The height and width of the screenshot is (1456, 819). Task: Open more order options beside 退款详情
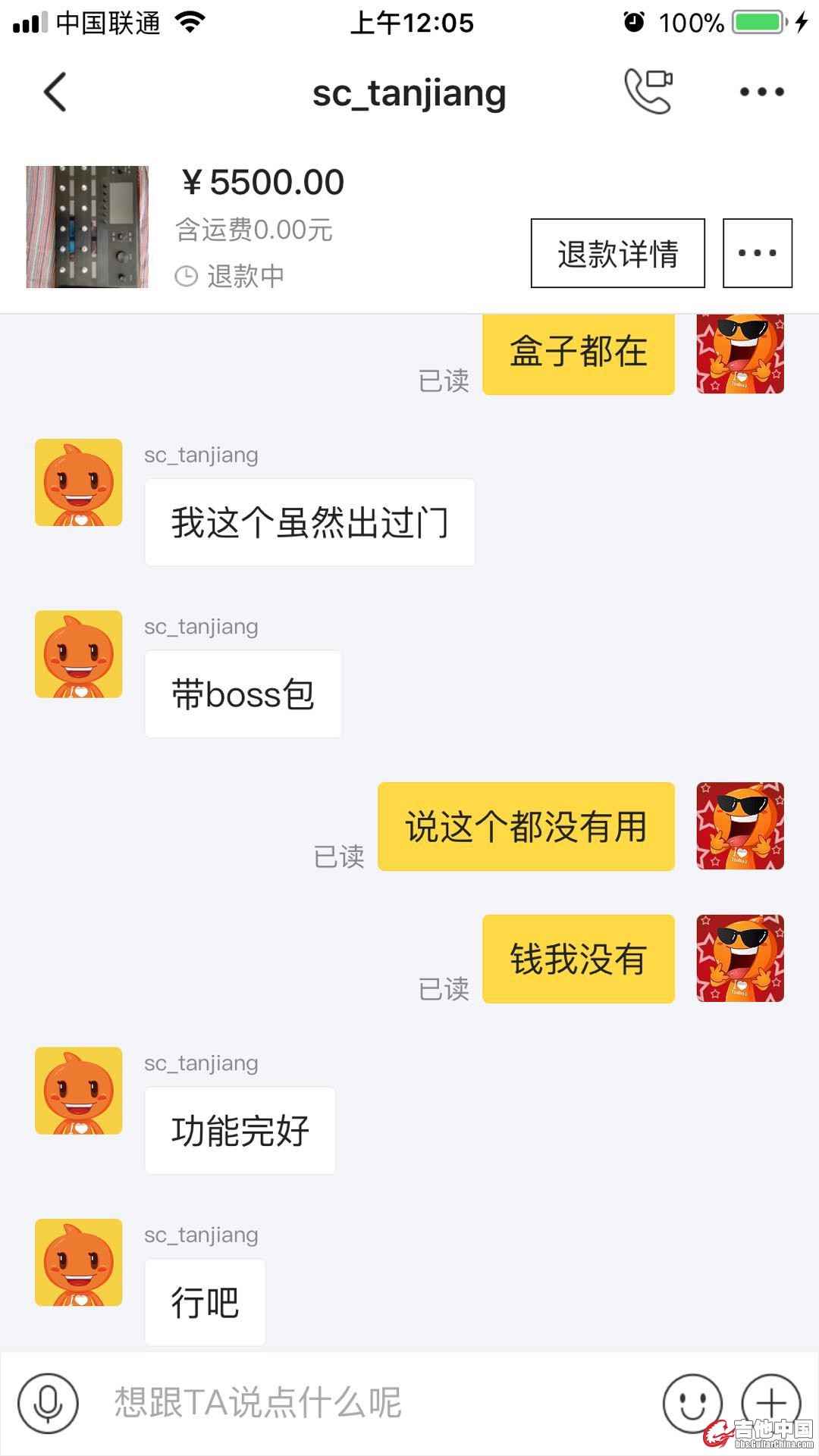pyautogui.click(x=757, y=253)
